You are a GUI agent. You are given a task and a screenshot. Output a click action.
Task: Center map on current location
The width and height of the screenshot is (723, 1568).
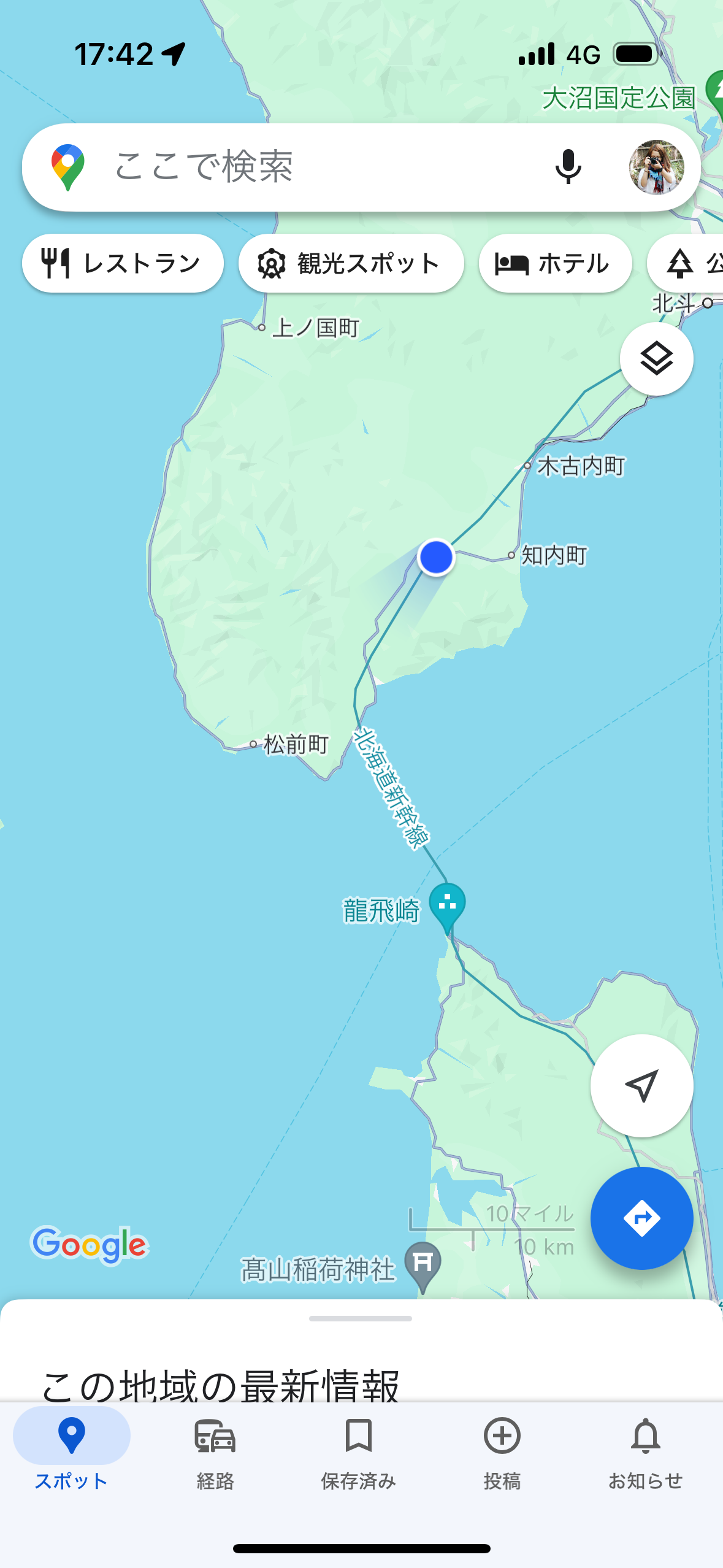[641, 1085]
